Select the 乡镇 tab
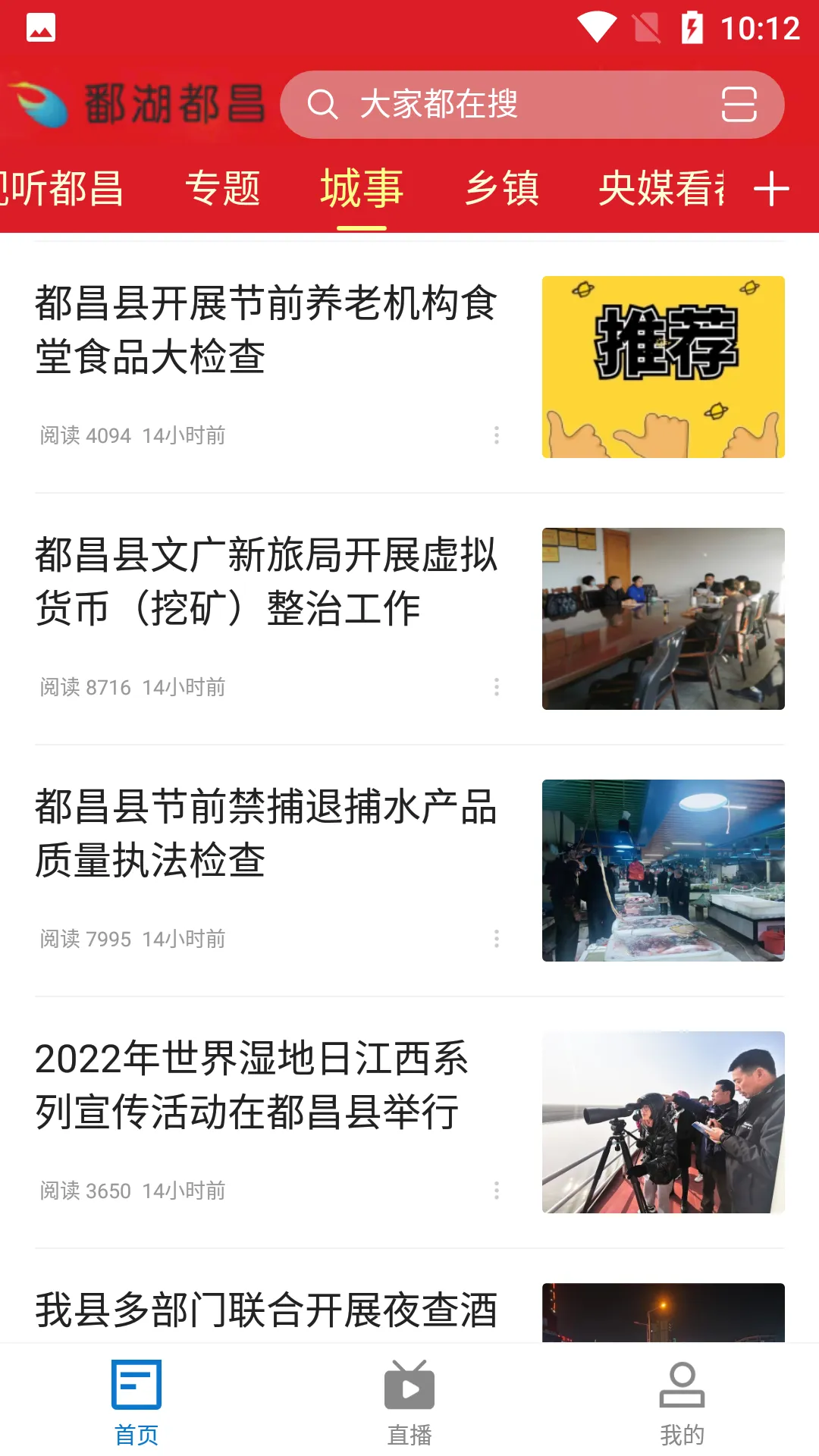Screen dimensions: 819x1456 coord(502,188)
